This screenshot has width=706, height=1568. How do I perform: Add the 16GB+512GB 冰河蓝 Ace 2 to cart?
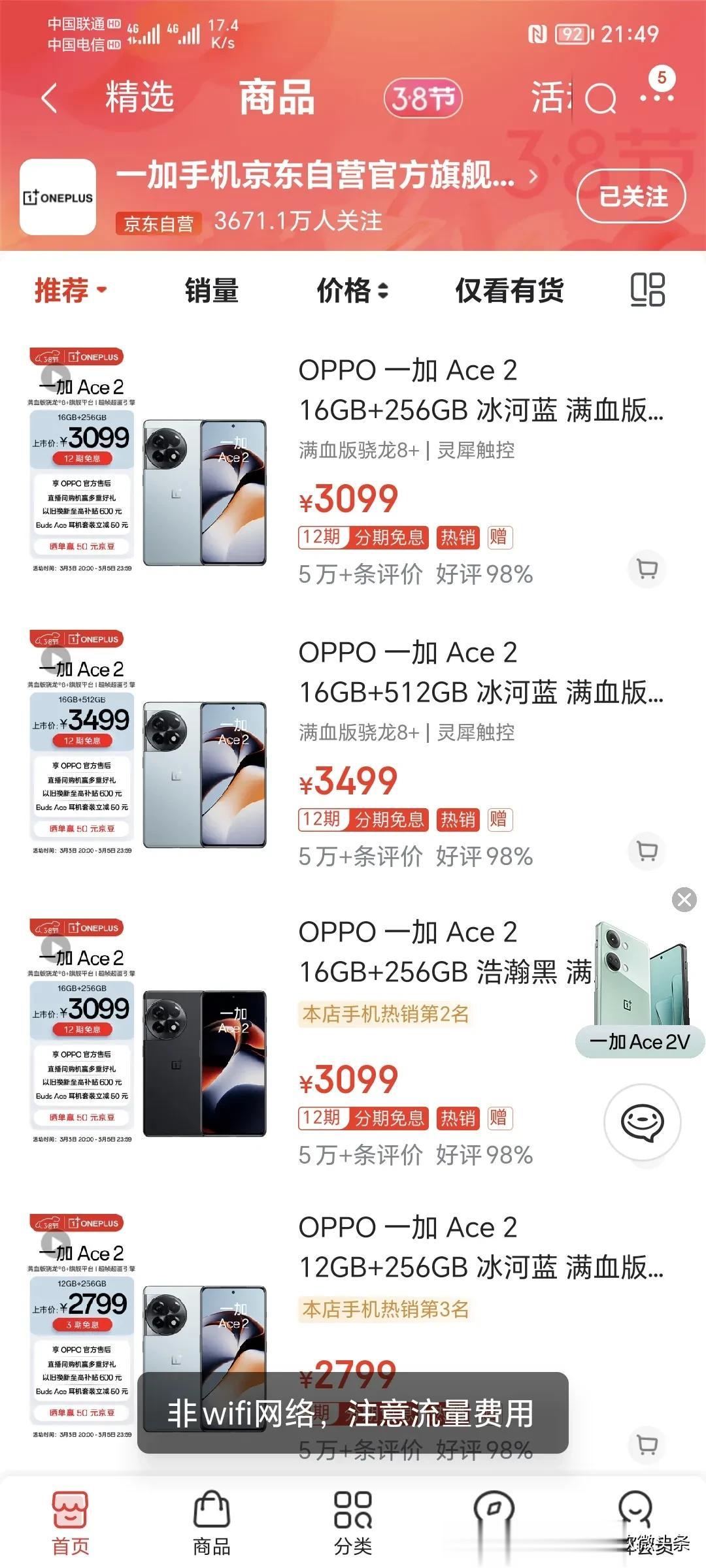tap(647, 851)
